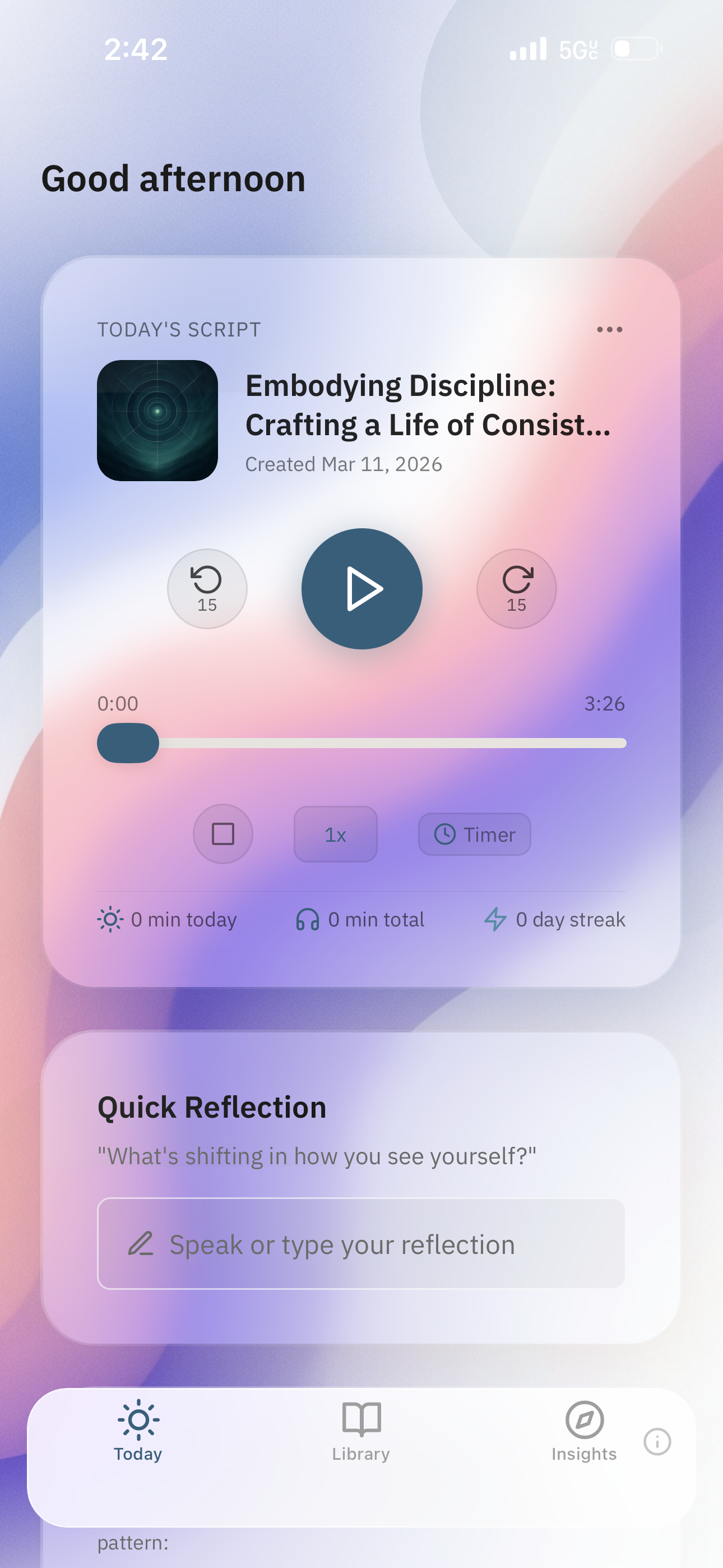The image size is (723, 1568).
Task: Tap the pen icon in the reflection field
Action: pos(141,1245)
